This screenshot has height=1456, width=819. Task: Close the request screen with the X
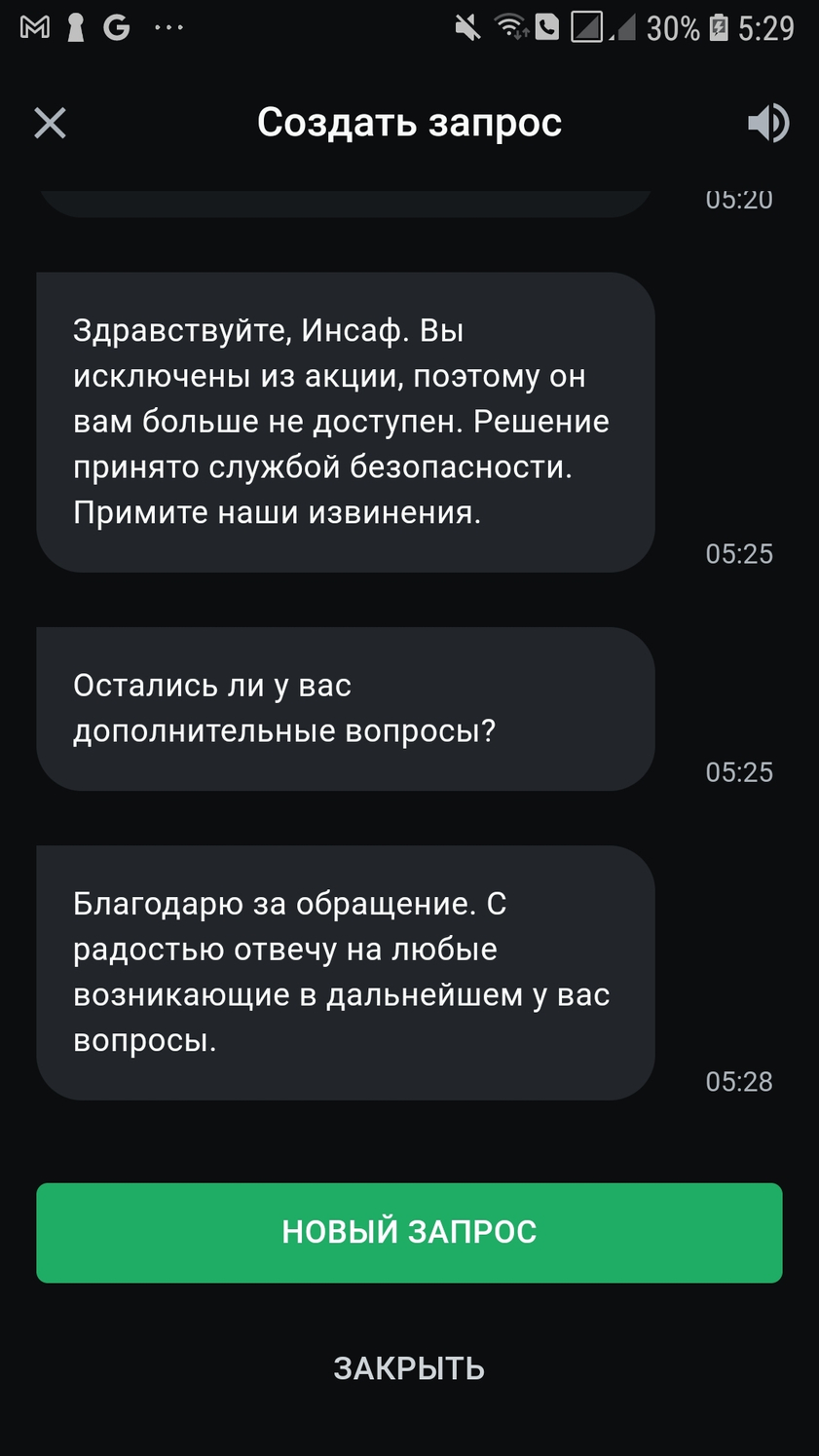[50, 124]
